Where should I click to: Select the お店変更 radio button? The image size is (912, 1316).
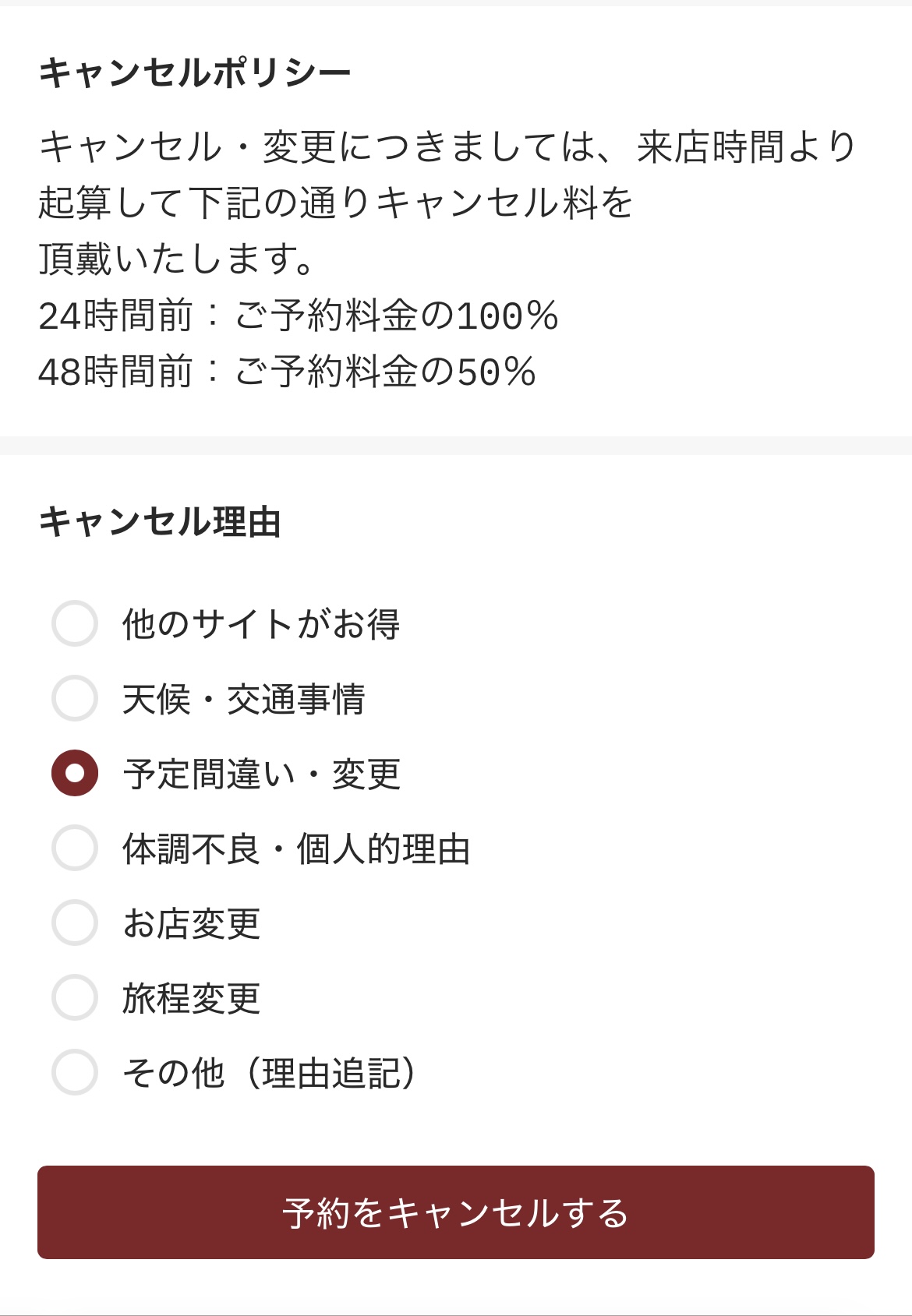click(x=74, y=921)
